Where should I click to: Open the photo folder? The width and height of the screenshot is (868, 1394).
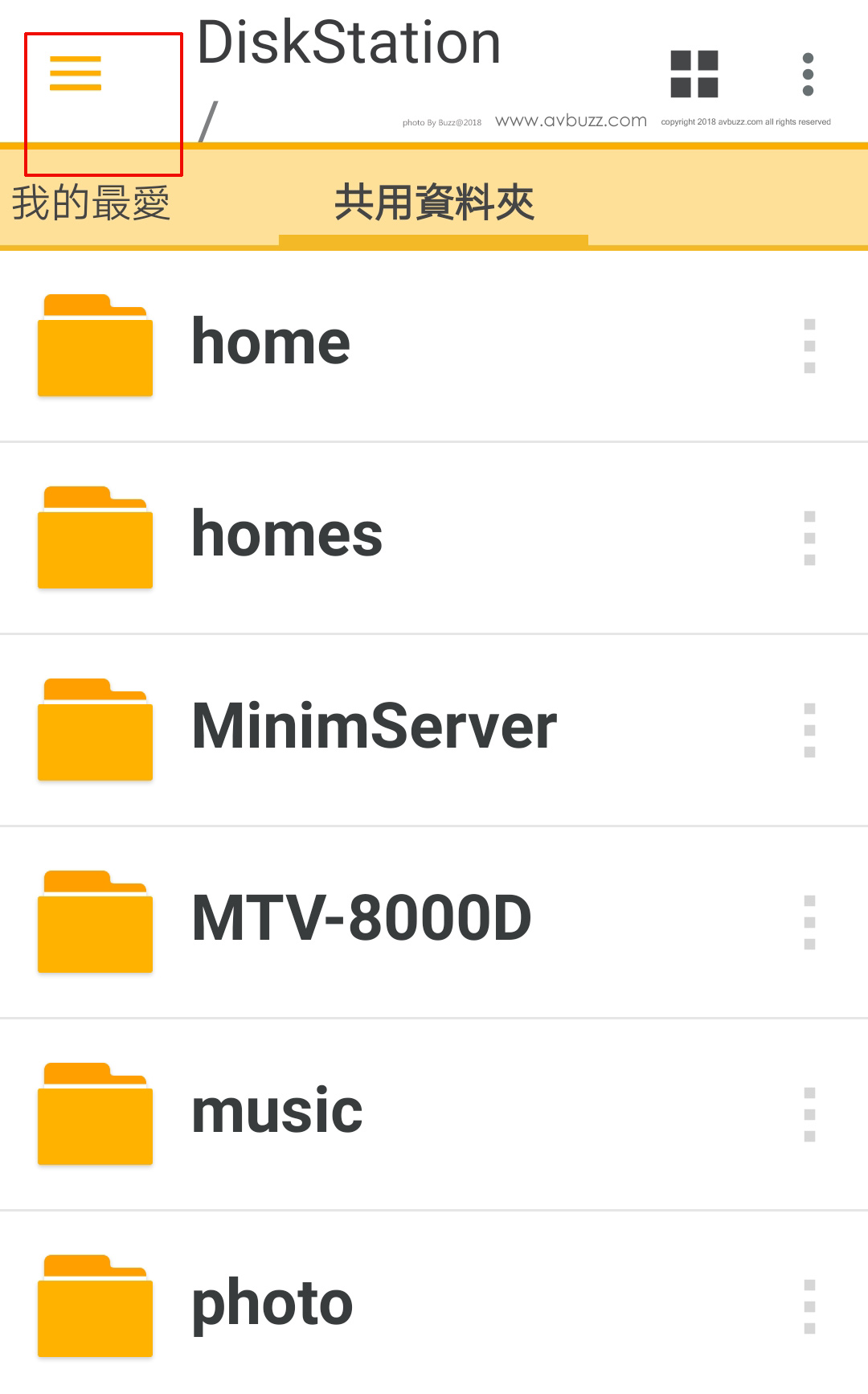272,1304
